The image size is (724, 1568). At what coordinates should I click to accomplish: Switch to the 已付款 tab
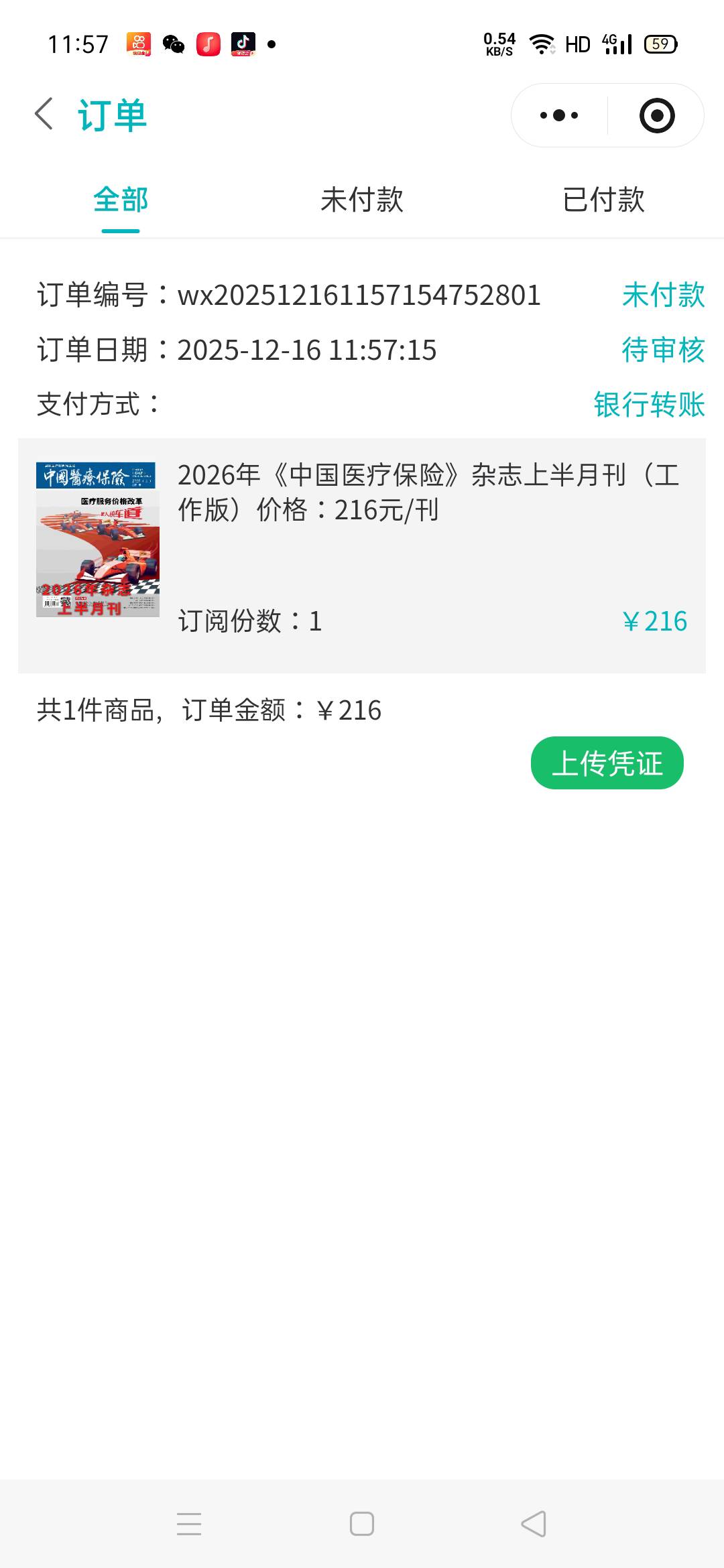(x=603, y=200)
